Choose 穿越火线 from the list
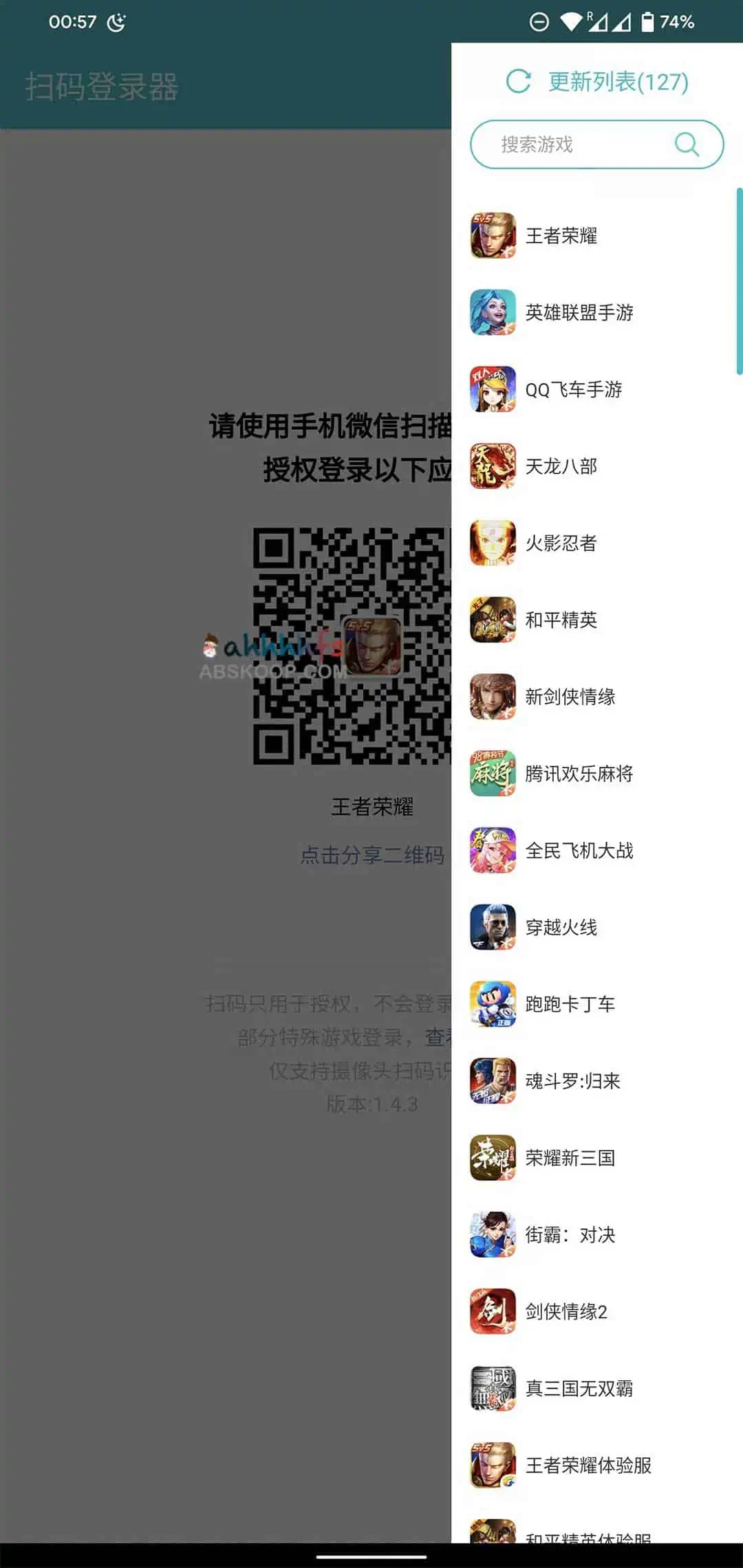The width and height of the screenshot is (743, 1568). (x=561, y=928)
